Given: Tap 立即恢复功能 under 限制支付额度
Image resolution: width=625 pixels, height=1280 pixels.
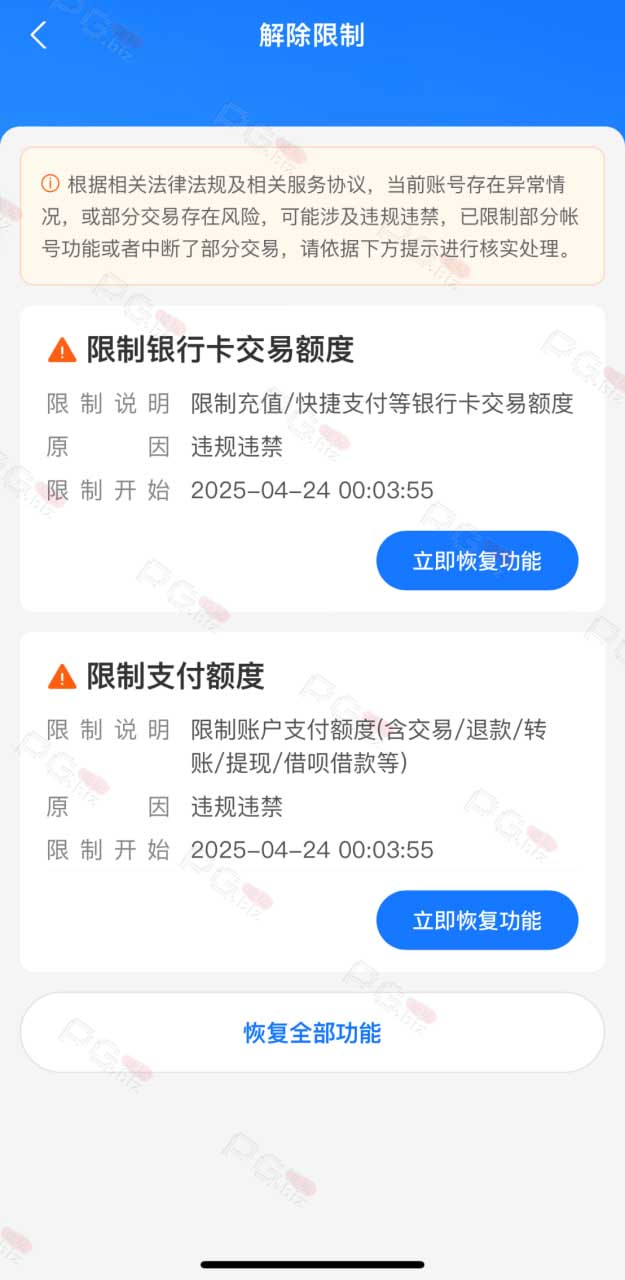Looking at the screenshot, I should (x=477, y=920).
